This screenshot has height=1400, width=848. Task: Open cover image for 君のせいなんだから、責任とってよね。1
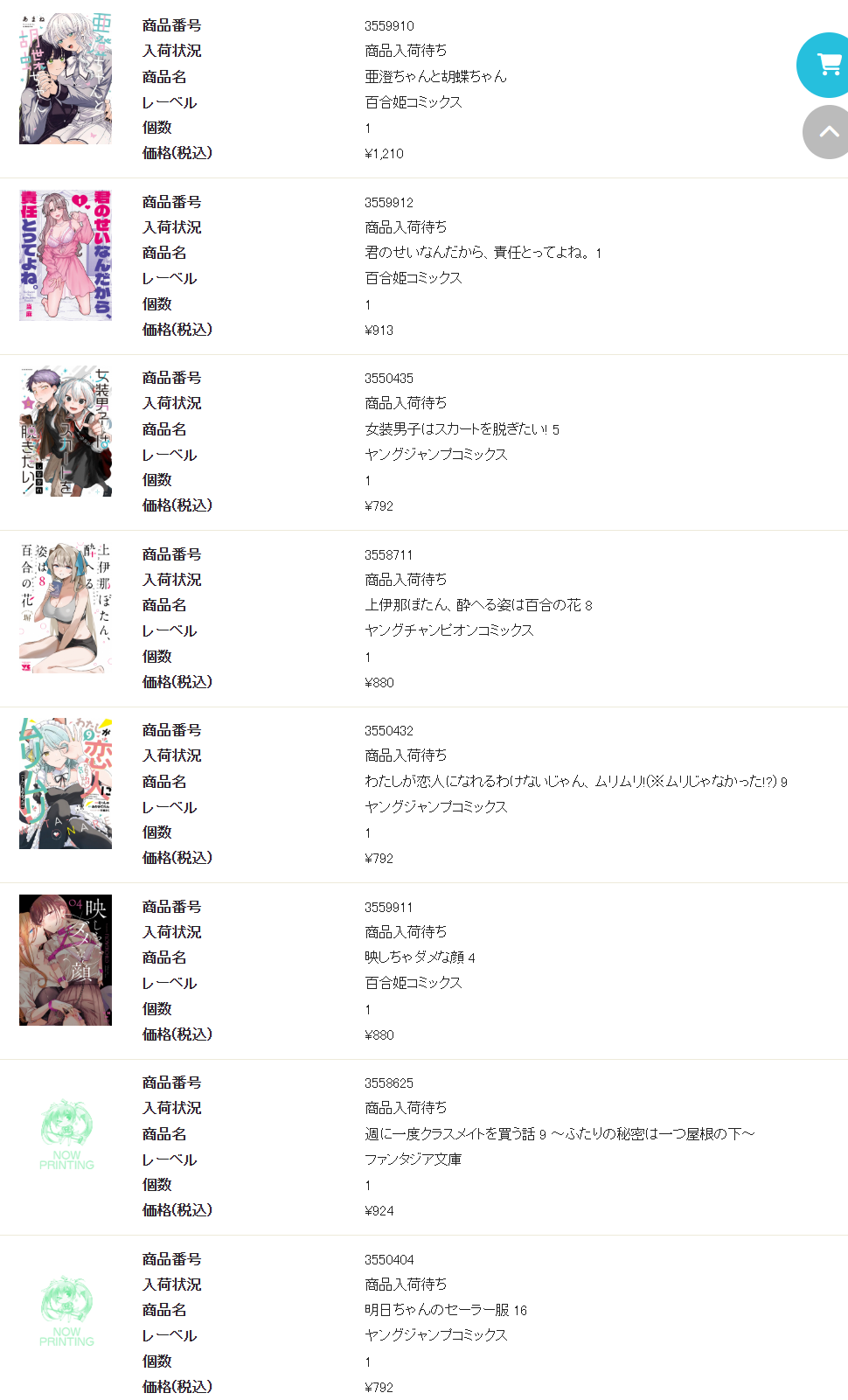[x=66, y=254]
